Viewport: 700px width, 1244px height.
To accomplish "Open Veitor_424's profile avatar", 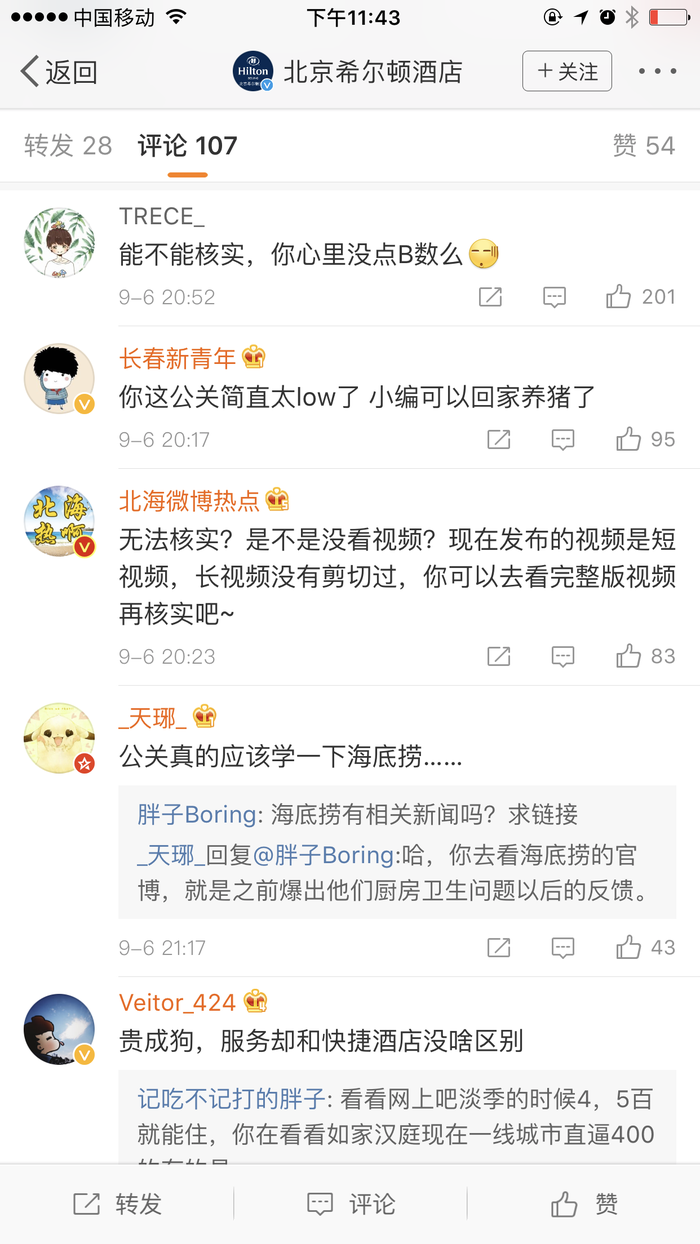I will [59, 1030].
